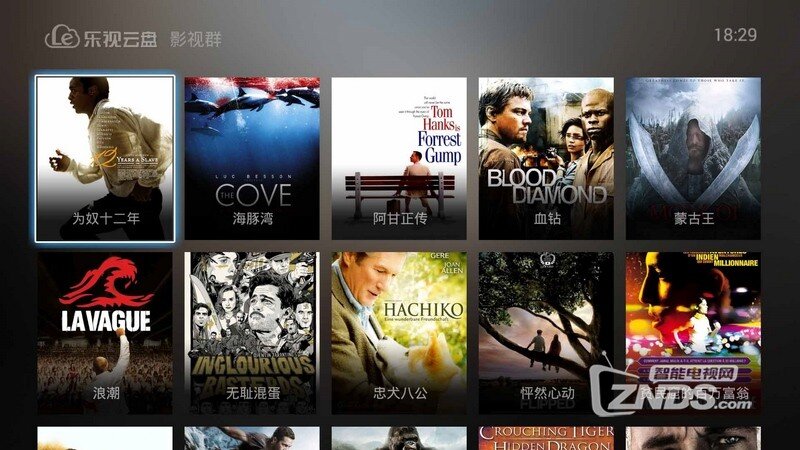Select Forrest Gump 阿甘正传
The image size is (800, 450).
[x=399, y=158]
